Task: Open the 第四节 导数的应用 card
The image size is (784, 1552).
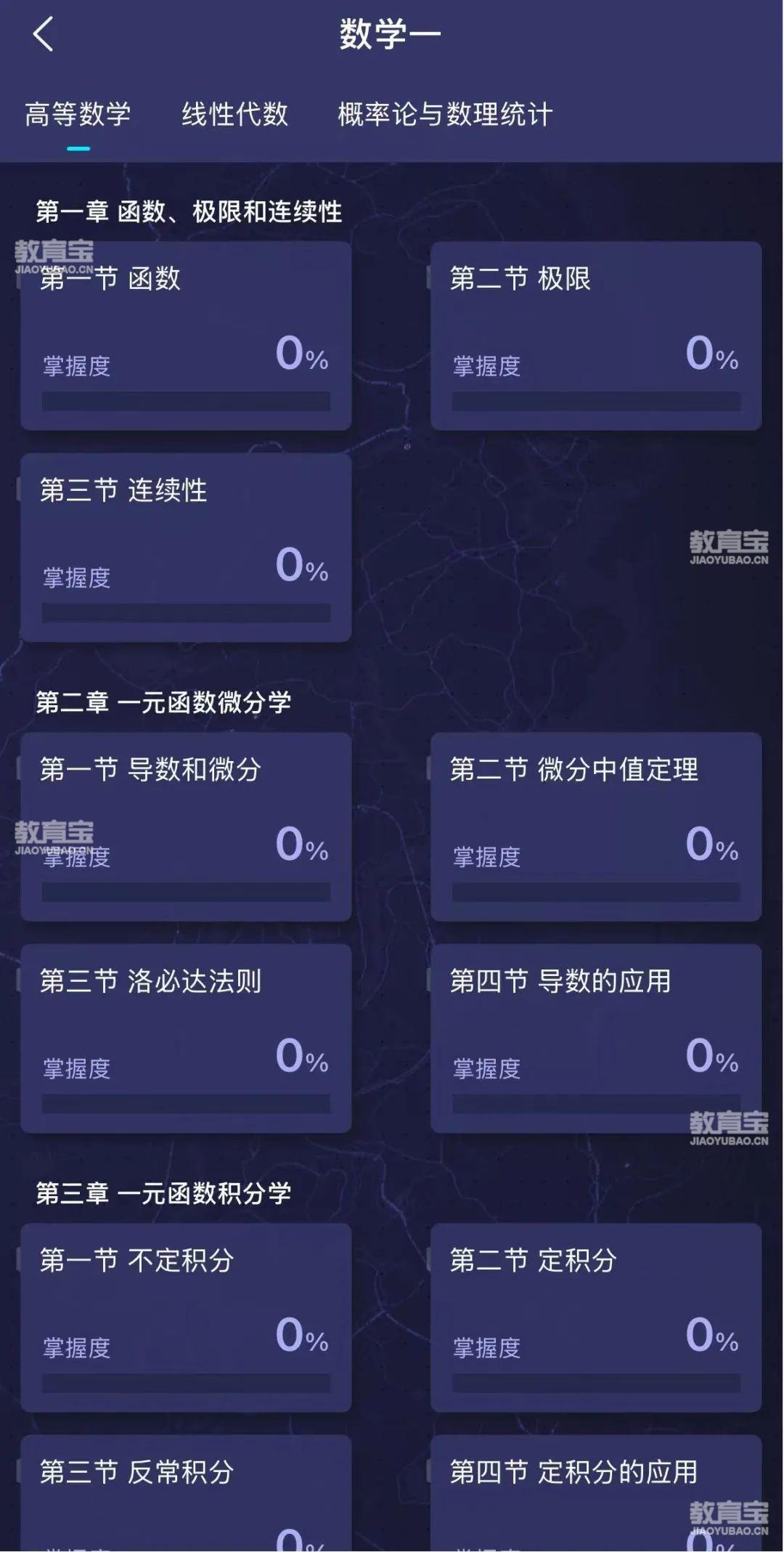Action: pyautogui.click(x=595, y=1039)
